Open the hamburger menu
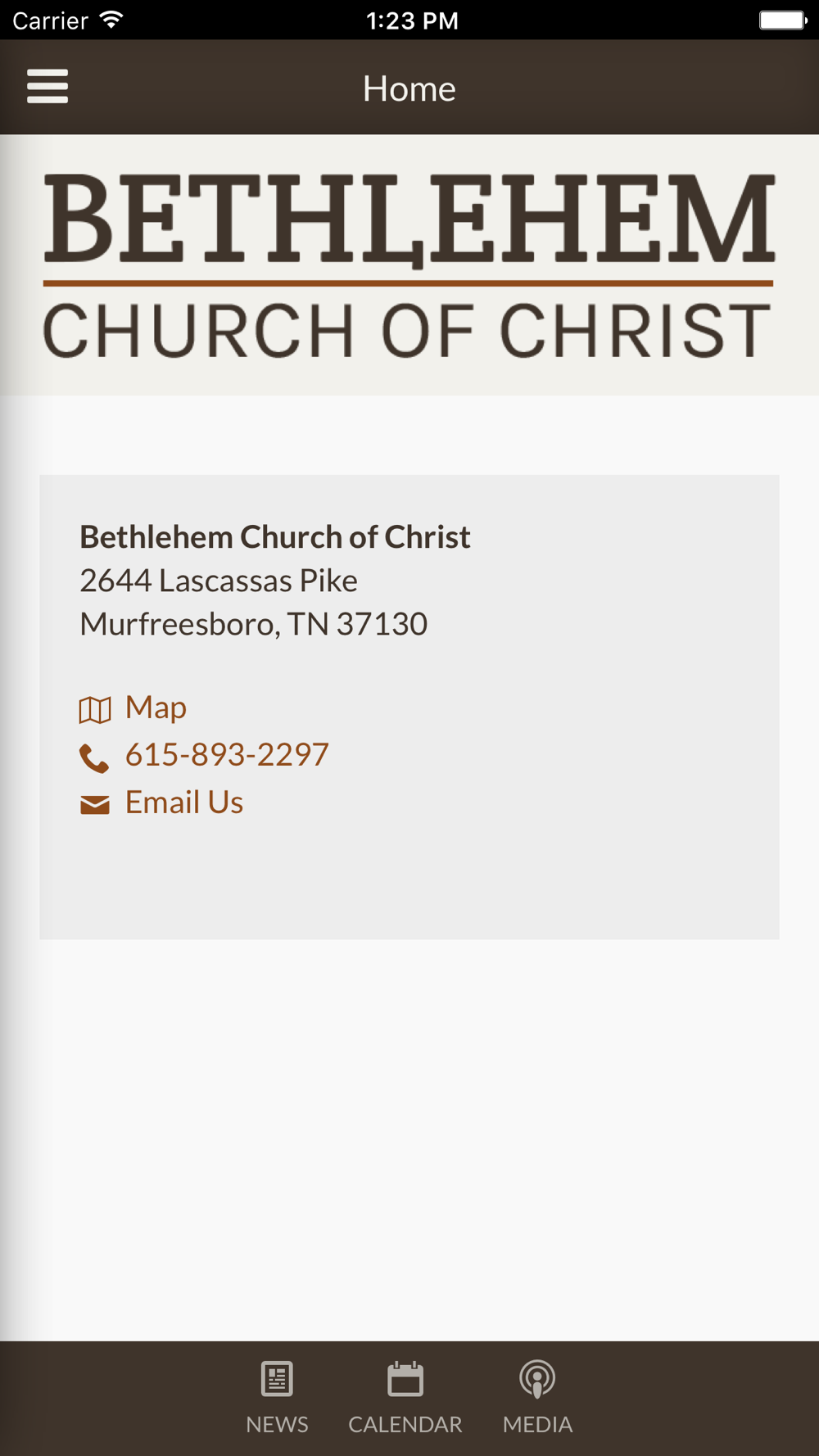This screenshot has width=819, height=1456. click(48, 87)
